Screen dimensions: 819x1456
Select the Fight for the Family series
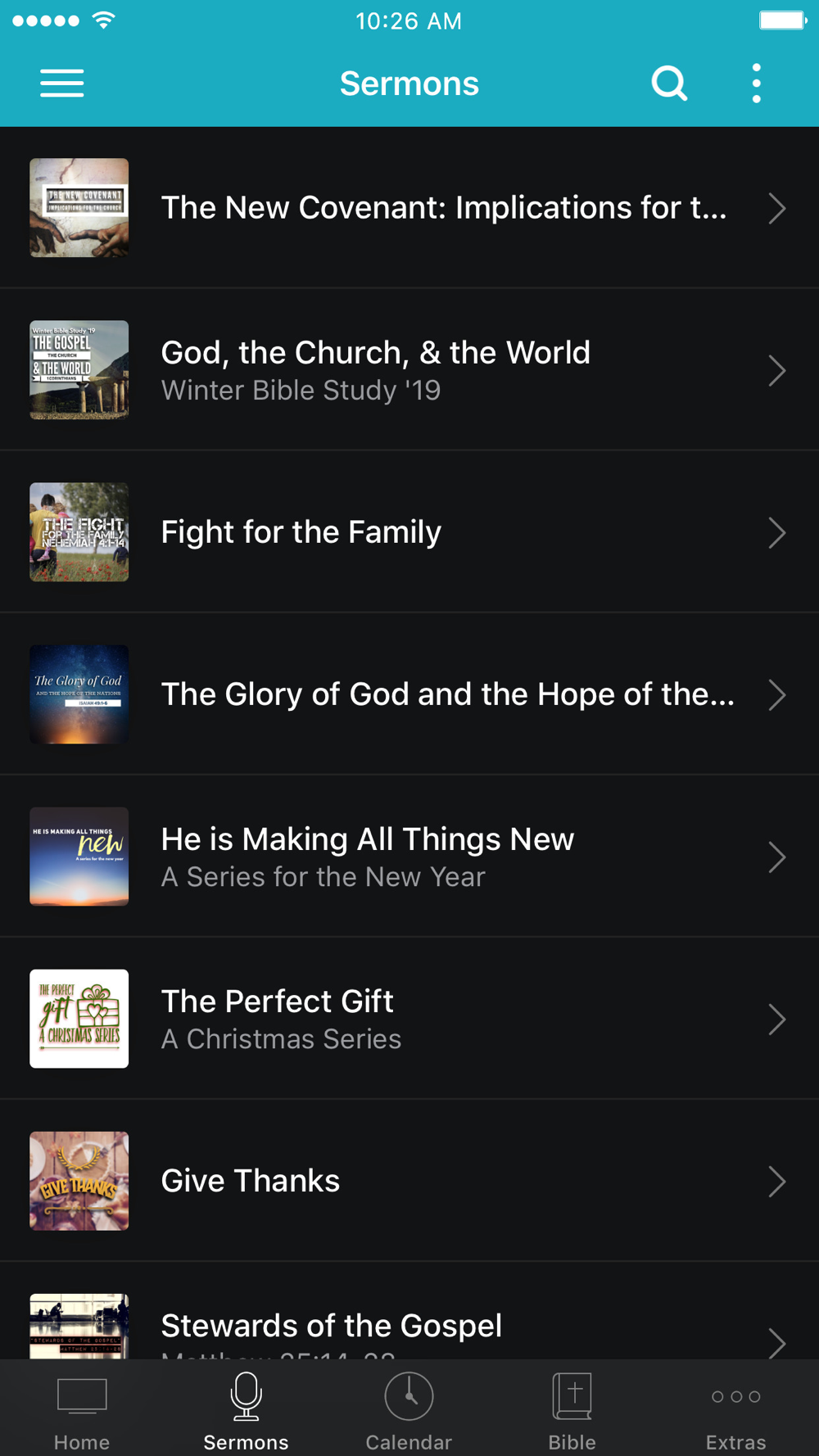(409, 532)
